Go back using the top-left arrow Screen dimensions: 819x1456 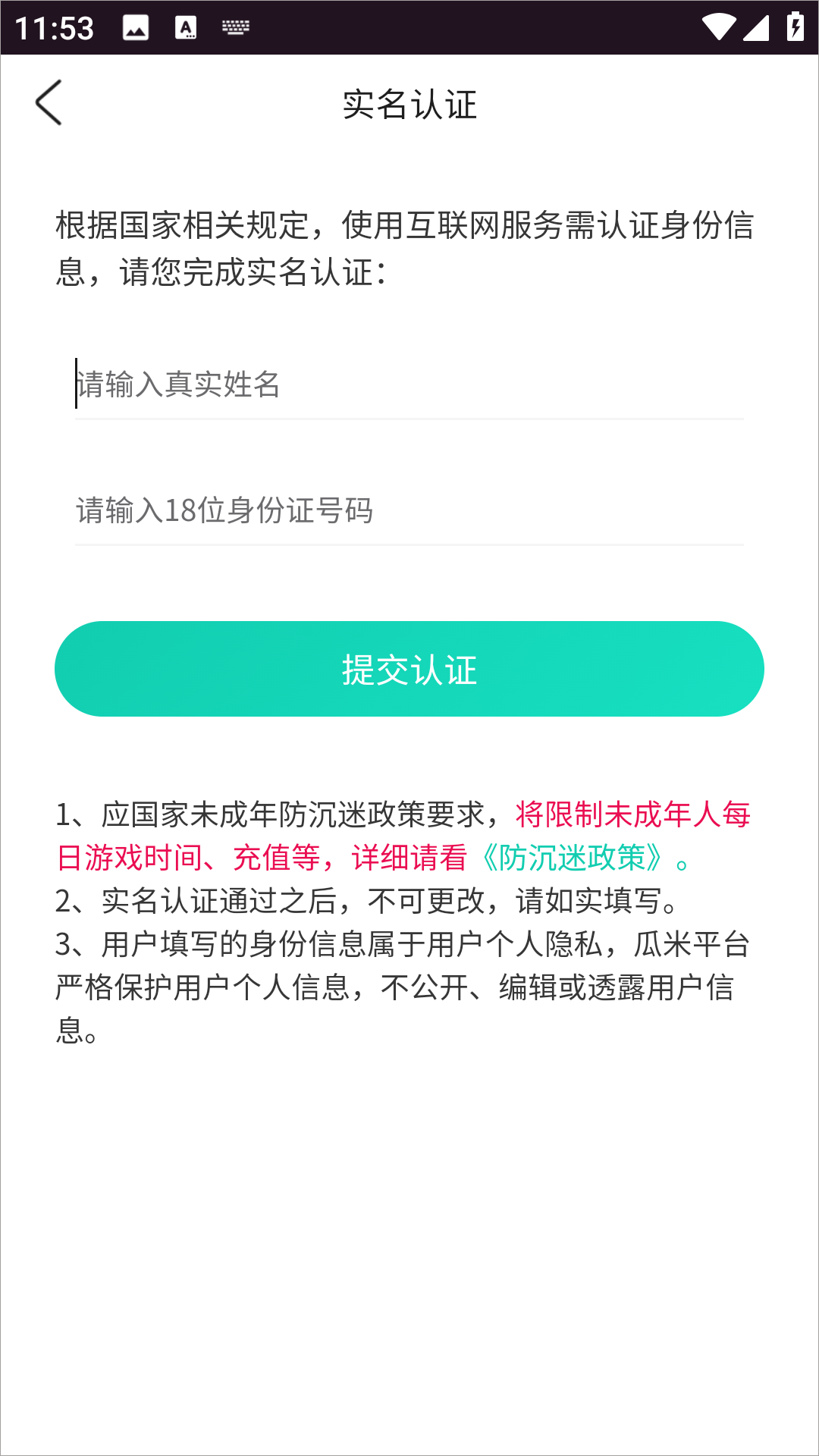click(49, 102)
